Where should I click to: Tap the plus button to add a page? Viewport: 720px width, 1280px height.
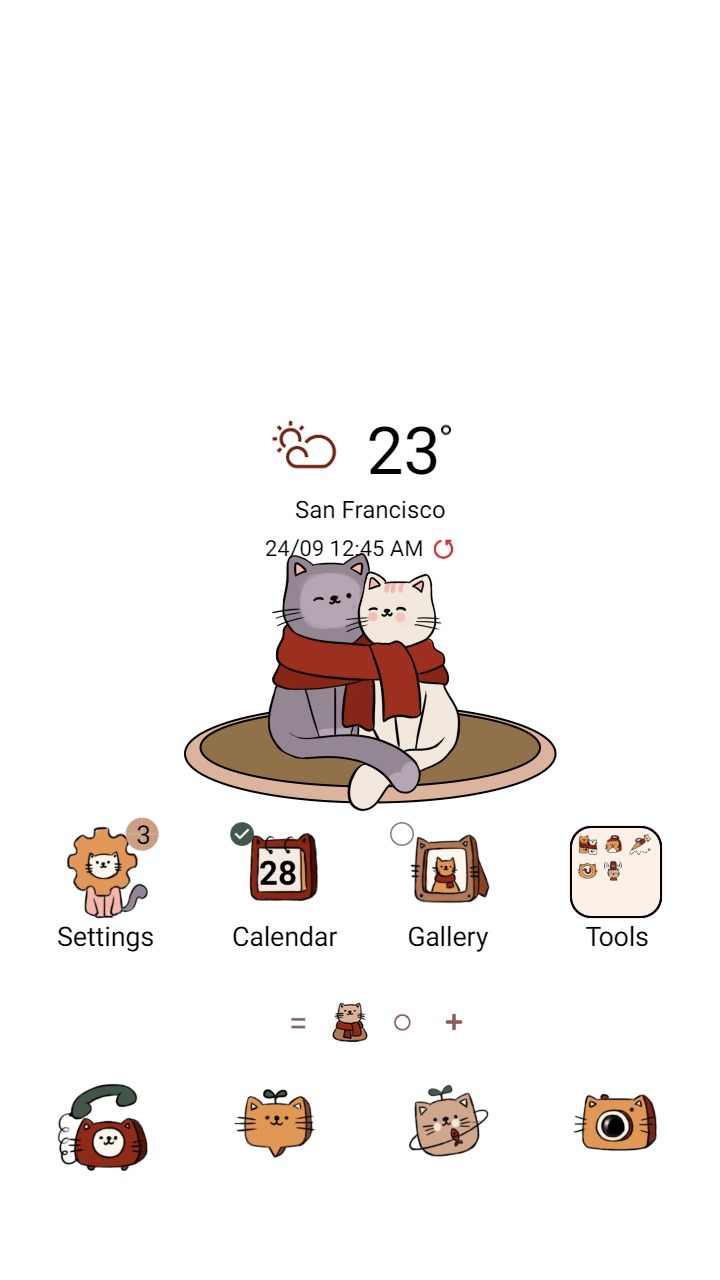pyautogui.click(x=453, y=1022)
